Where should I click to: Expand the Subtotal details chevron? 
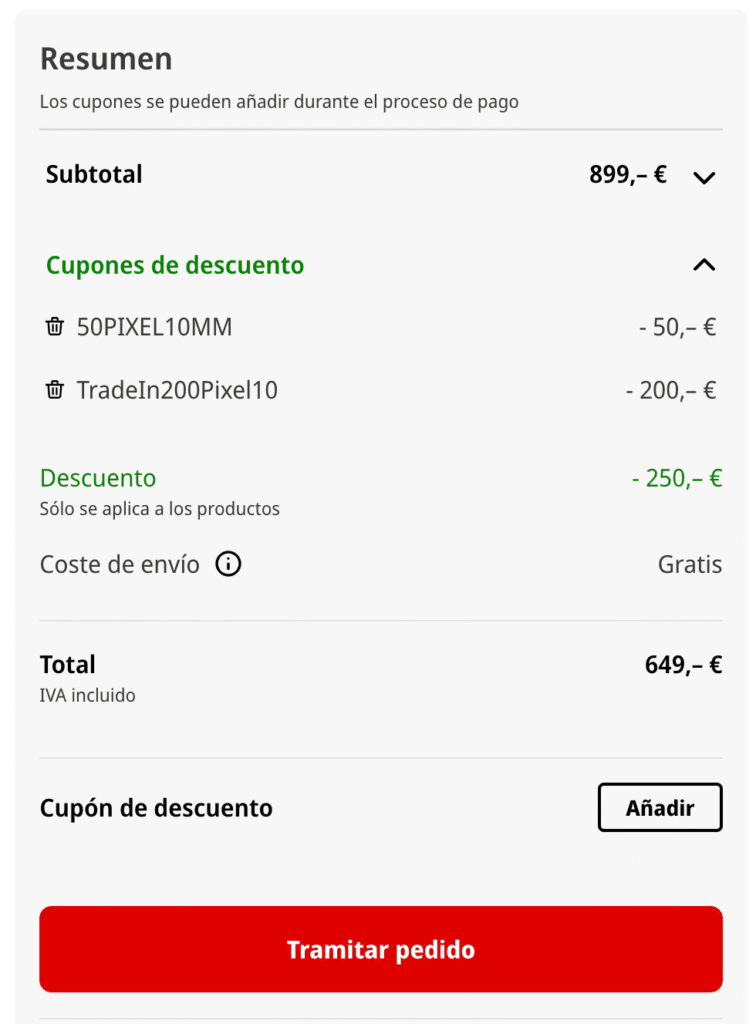pyautogui.click(x=704, y=178)
